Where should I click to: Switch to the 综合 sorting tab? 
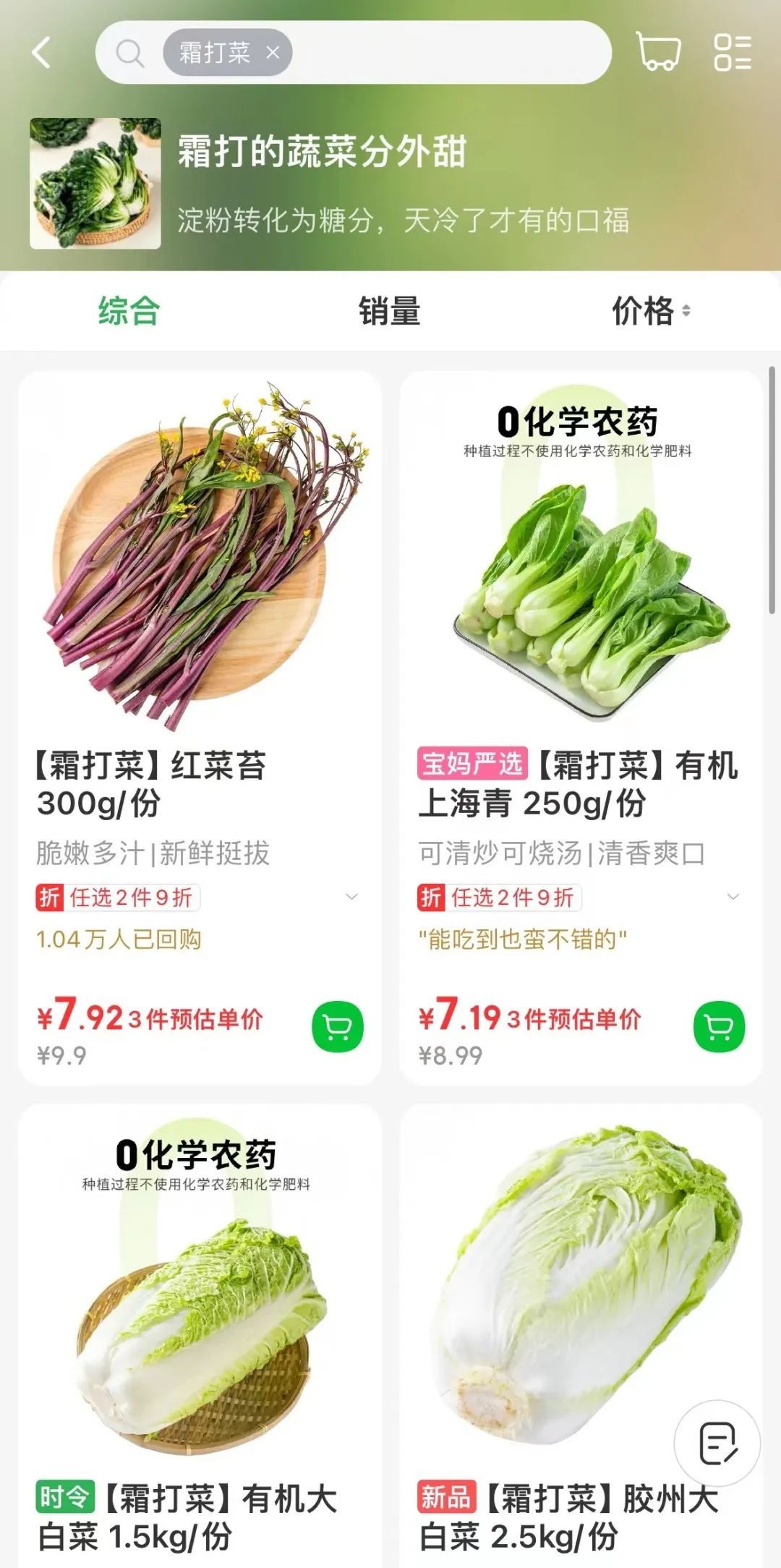129,312
